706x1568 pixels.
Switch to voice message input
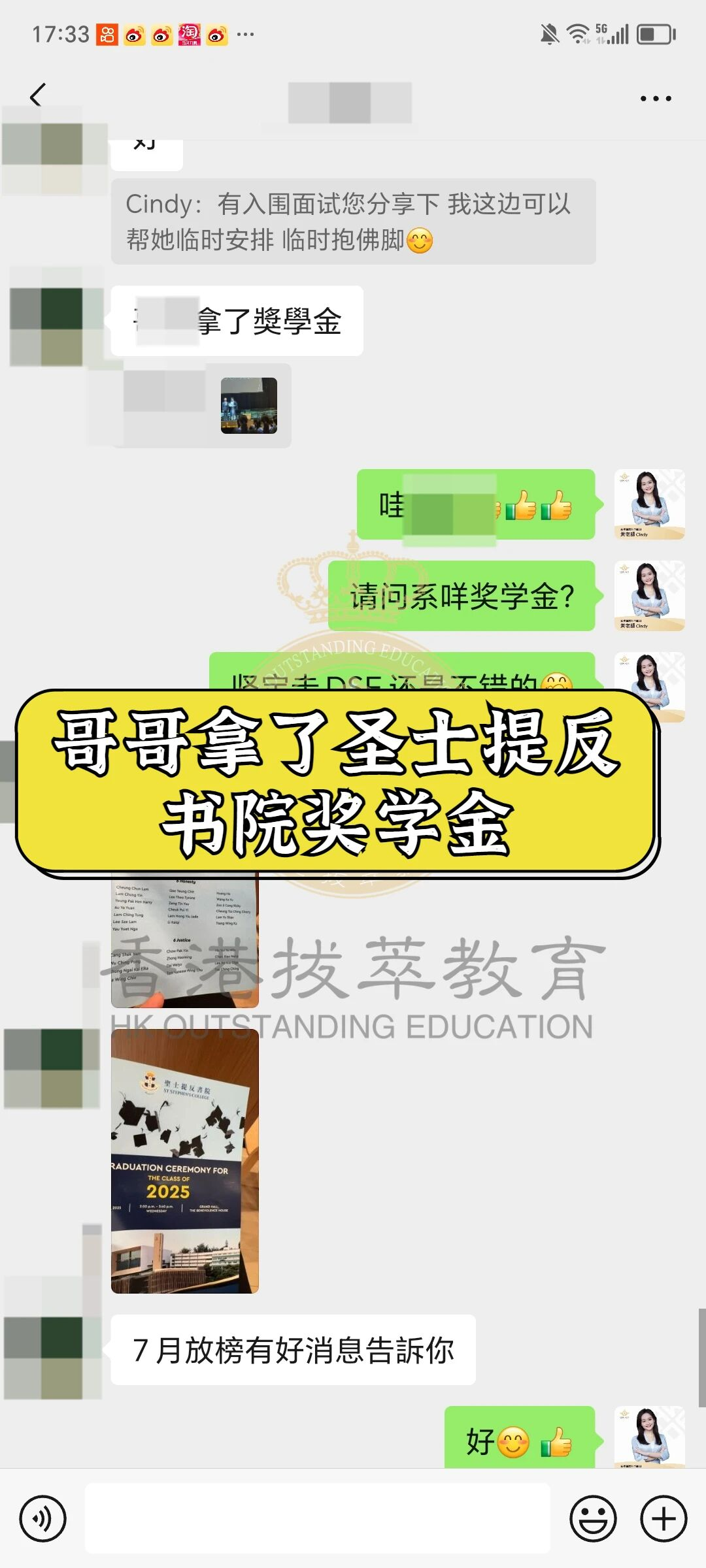[x=43, y=1519]
